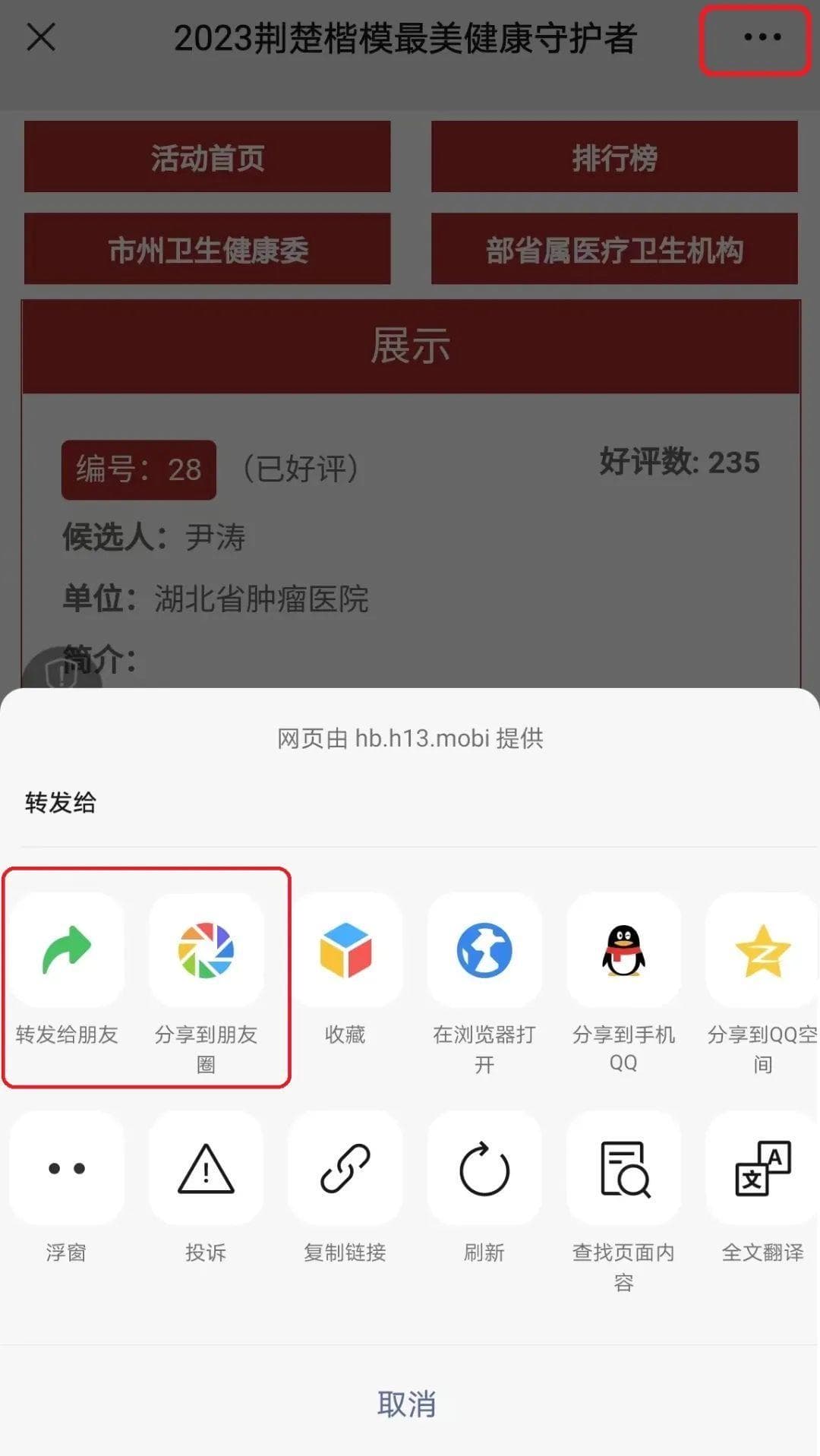Translate the page with 全文翻译

click(x=762, y=1169)
